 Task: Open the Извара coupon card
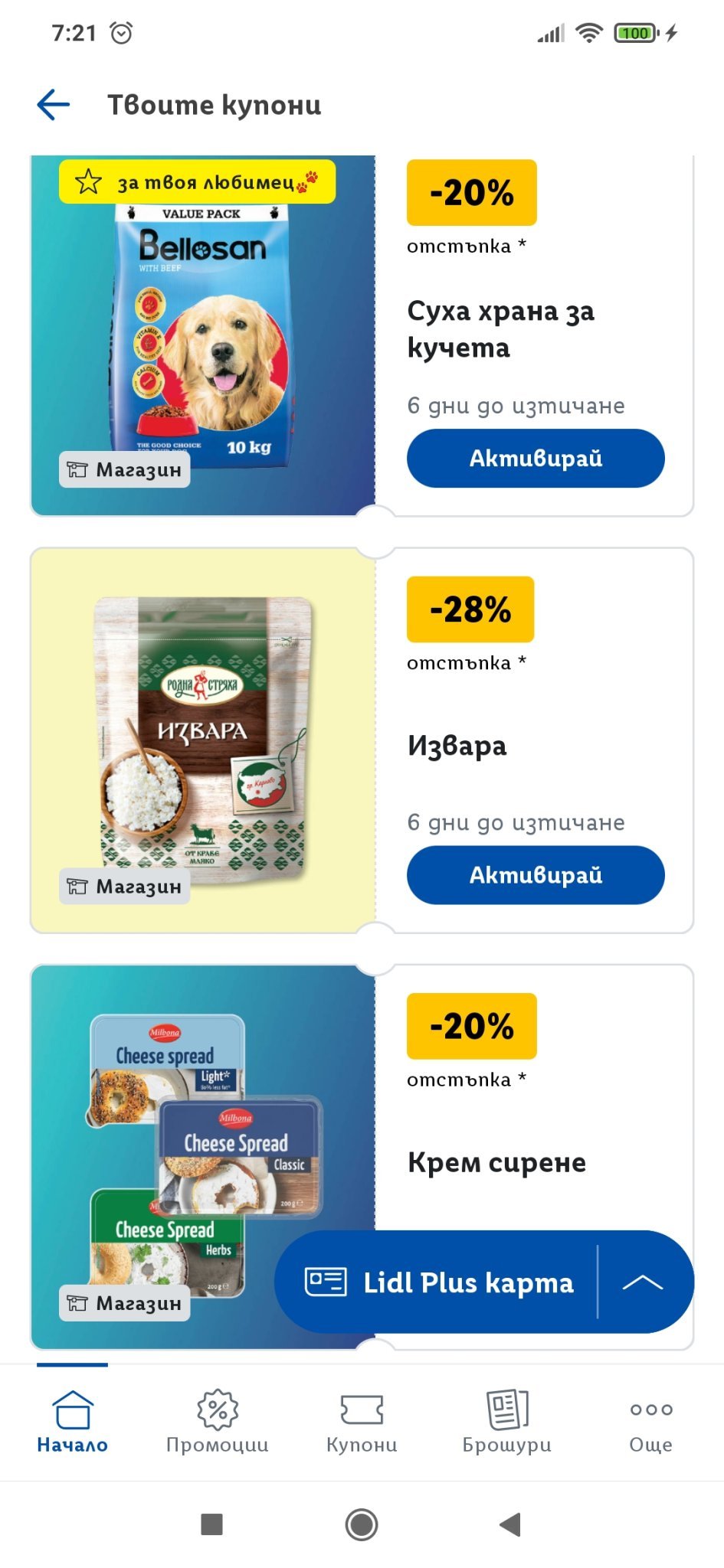(202, 740)
